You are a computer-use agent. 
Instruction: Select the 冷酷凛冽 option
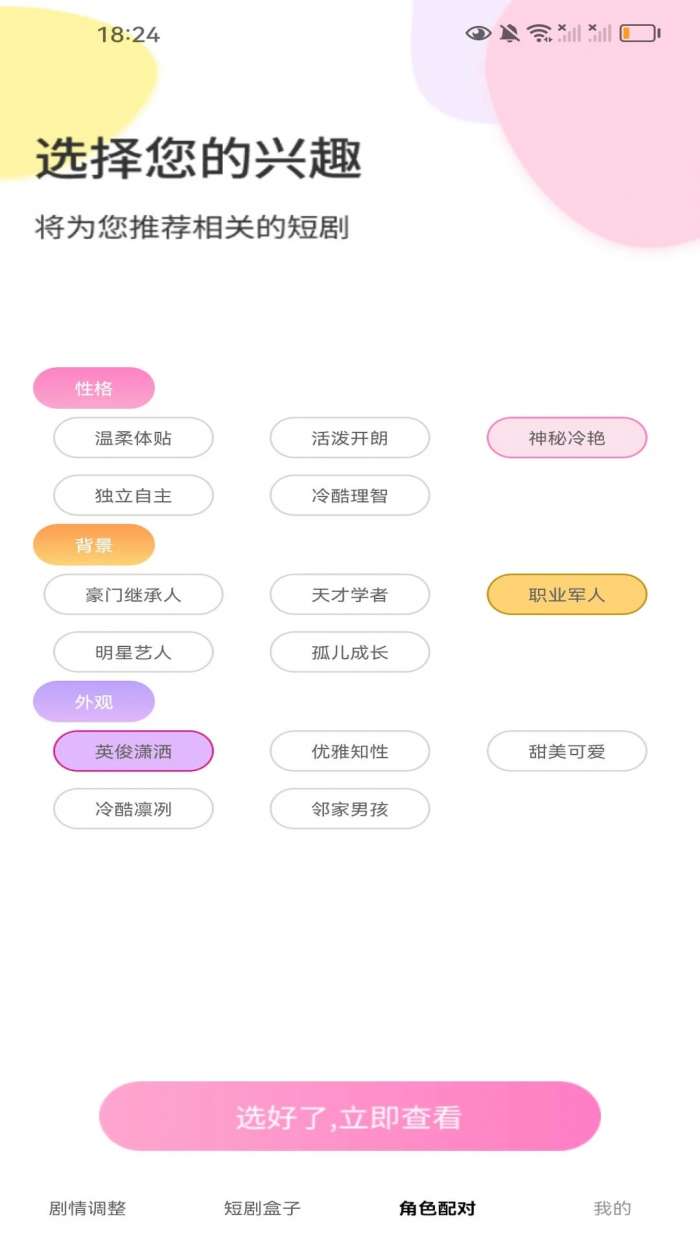coord(133,809)
